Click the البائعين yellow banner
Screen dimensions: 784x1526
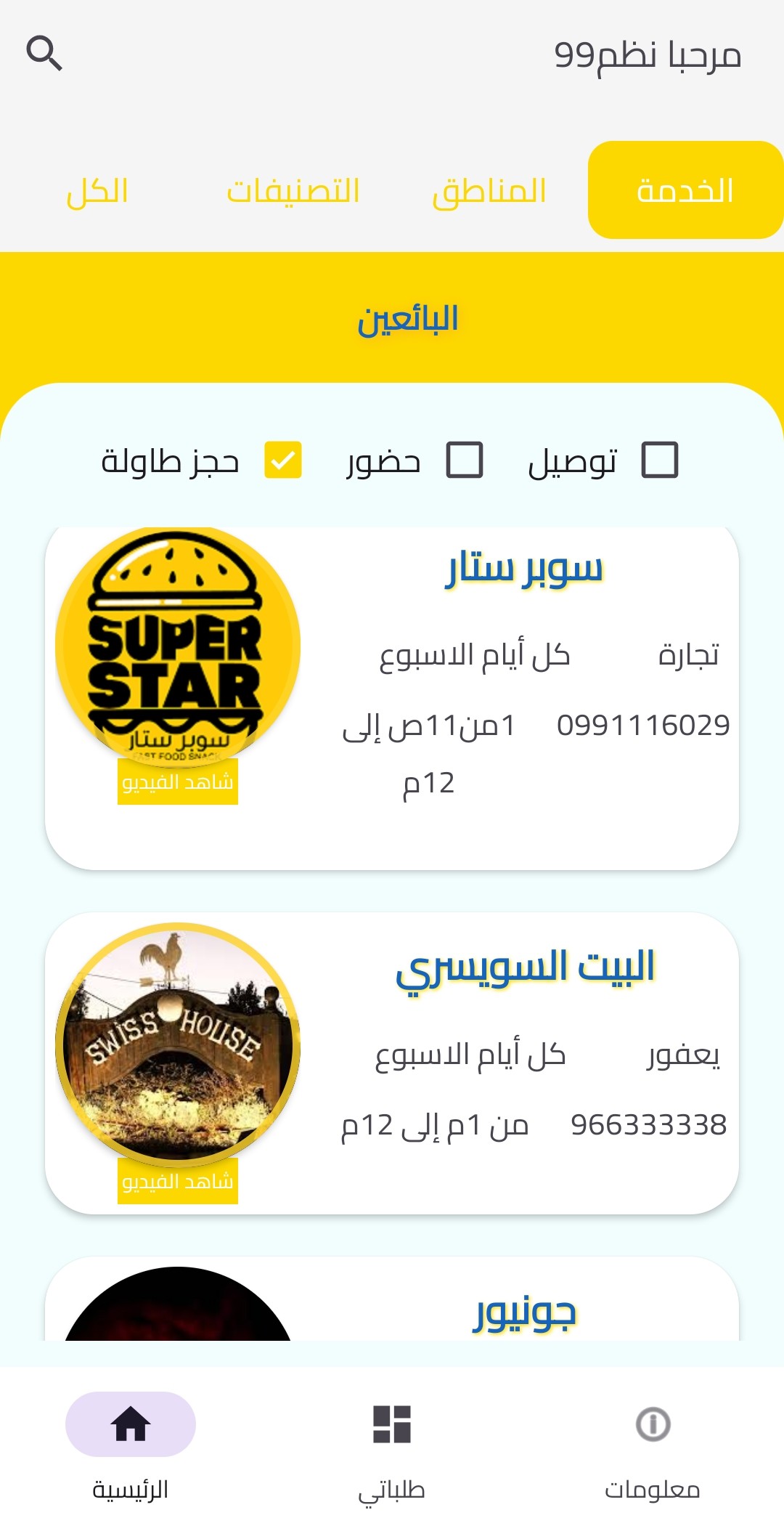tap(409, 318)
